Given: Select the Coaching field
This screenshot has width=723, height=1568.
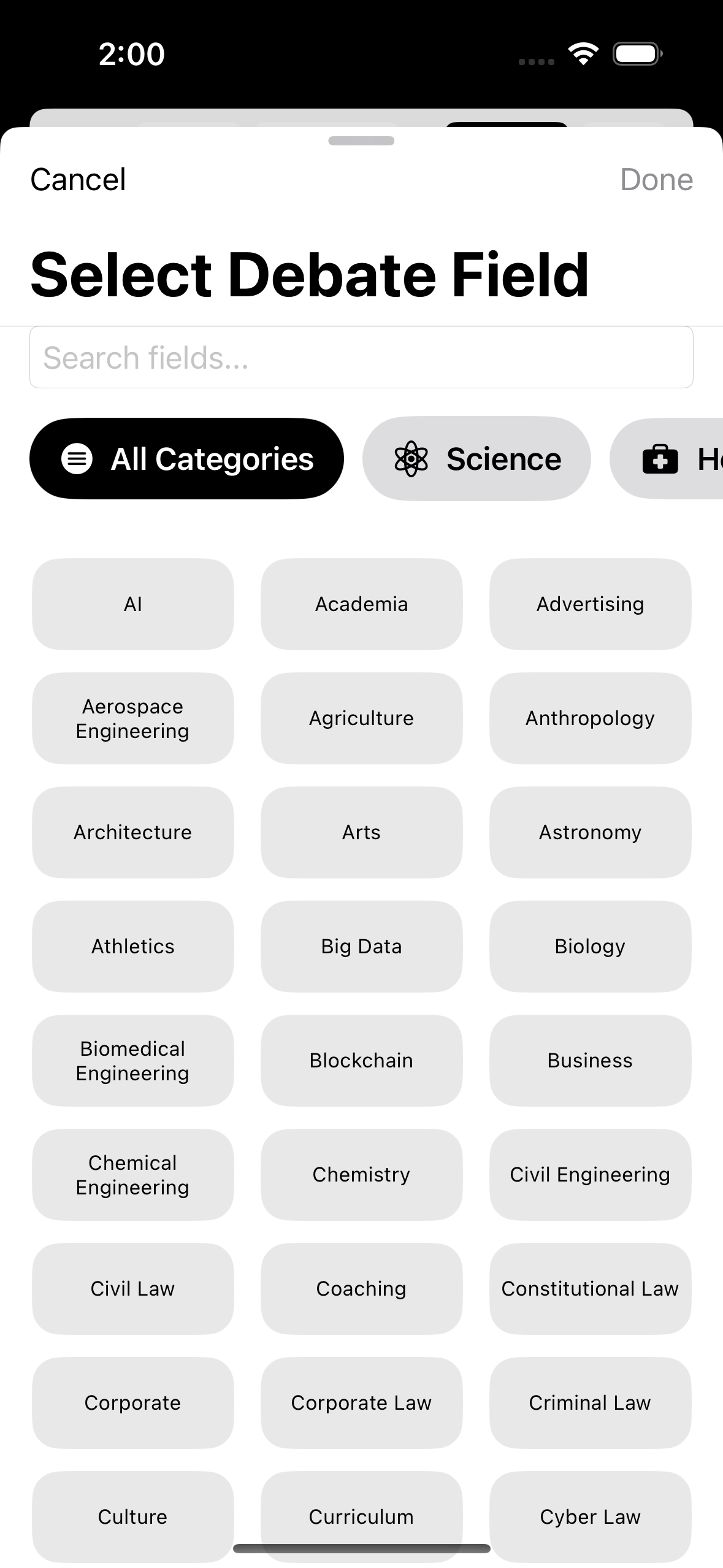Looking at the screenshot, I should tap(361, 1289).
